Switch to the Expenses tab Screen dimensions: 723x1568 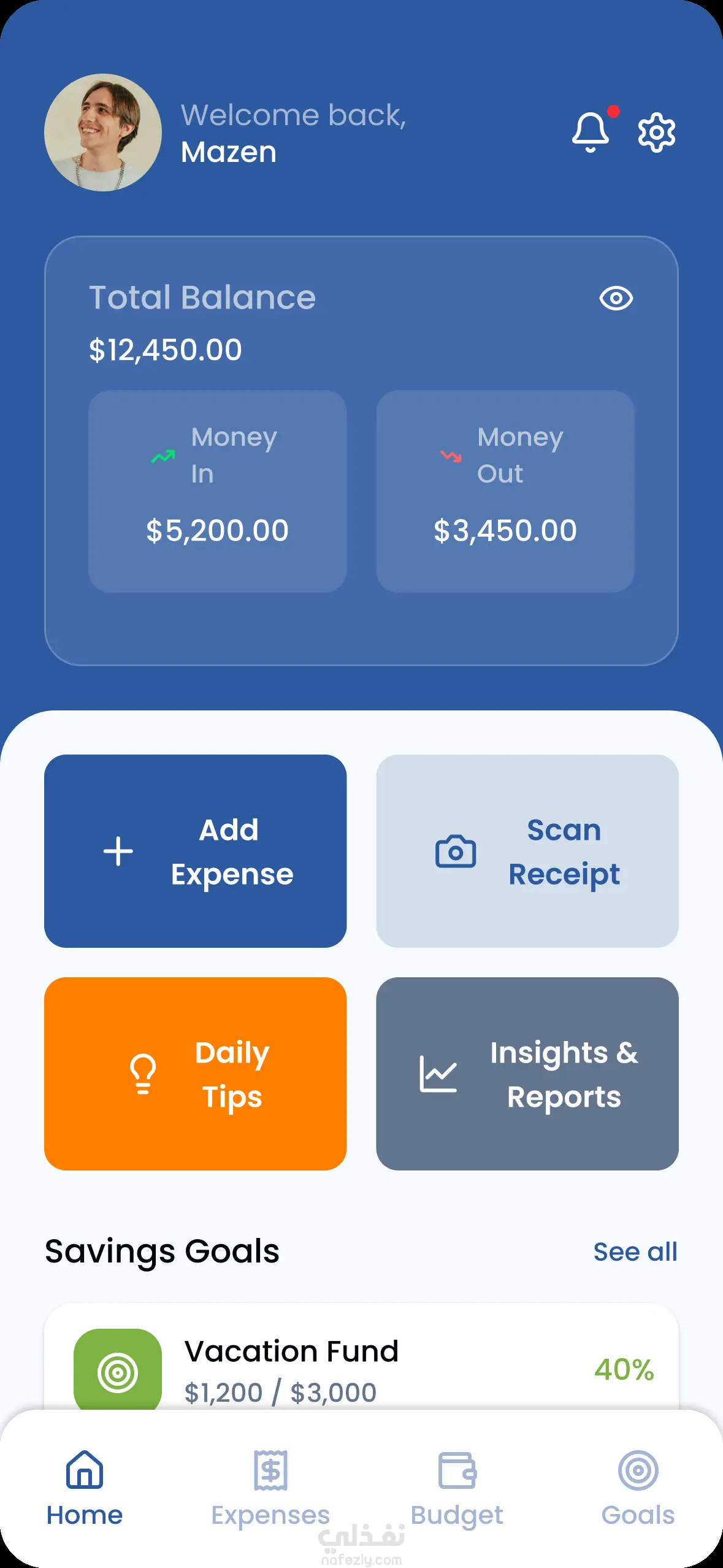pyautogui.click(x=270, y=1488)
